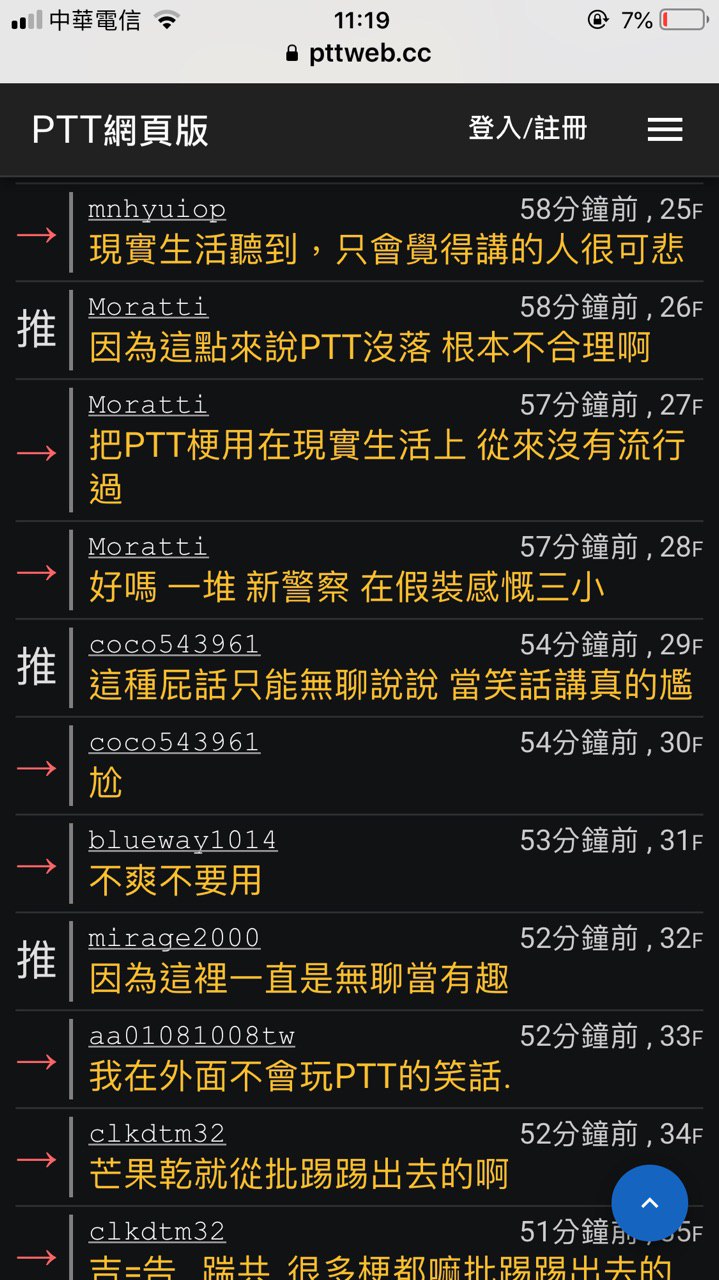Open coco543961's profile from the 29F comment
Viewport: 719px width, 1280px height.
point(174,645)
